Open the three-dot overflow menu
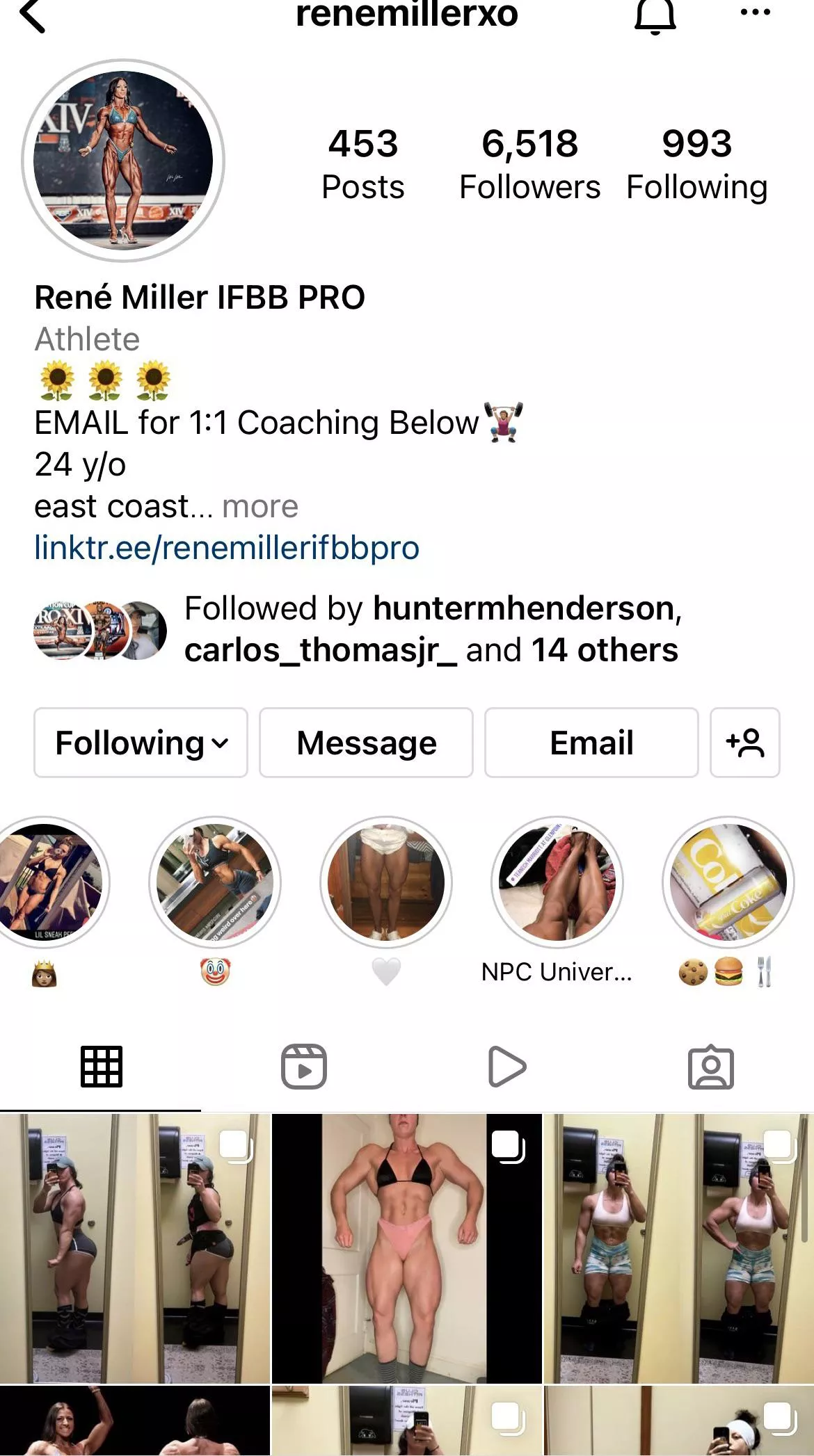Viewport: 814px width, 1456px height. point(755,13)
